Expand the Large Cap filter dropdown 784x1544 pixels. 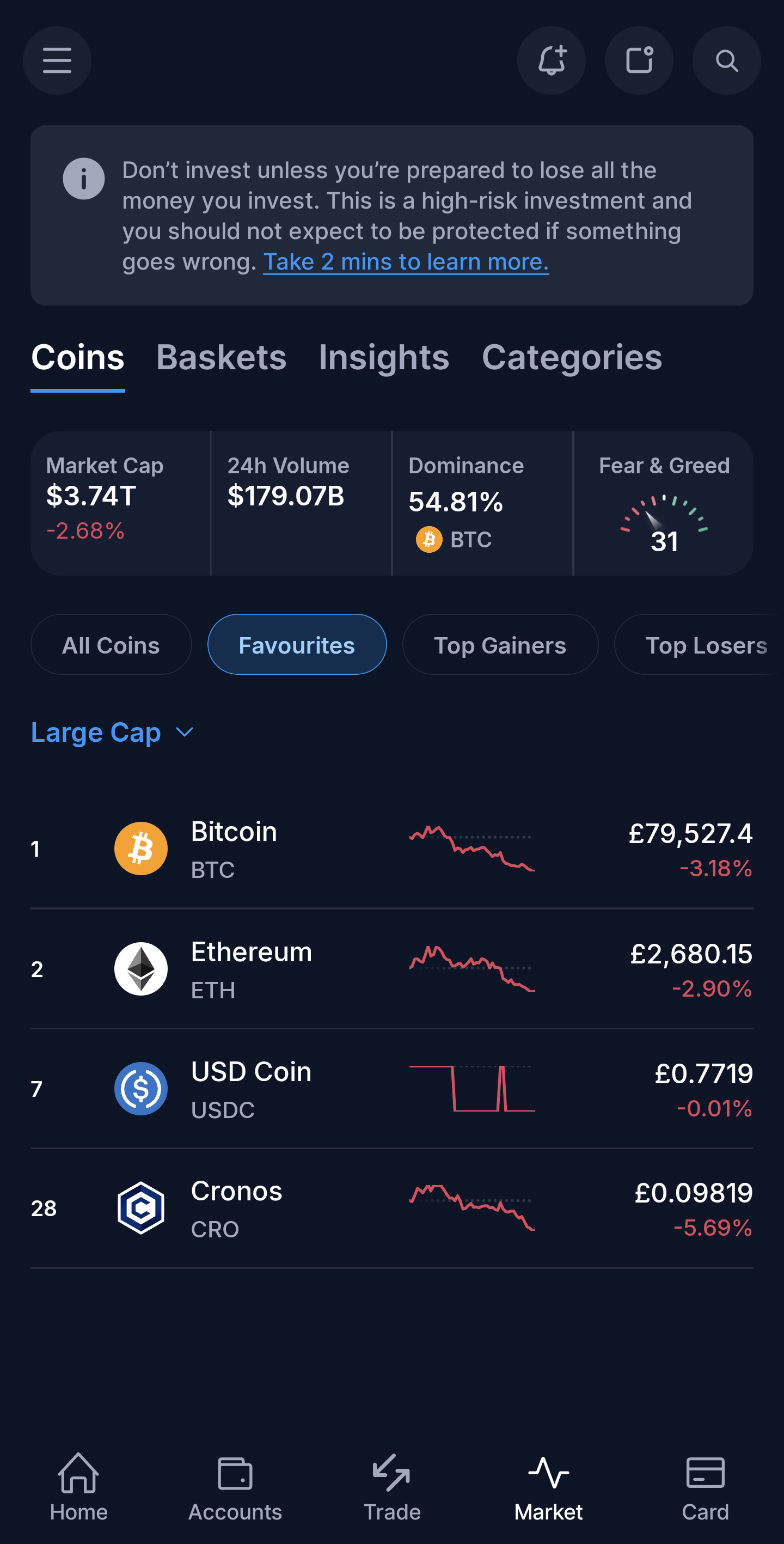coord(113,732)
